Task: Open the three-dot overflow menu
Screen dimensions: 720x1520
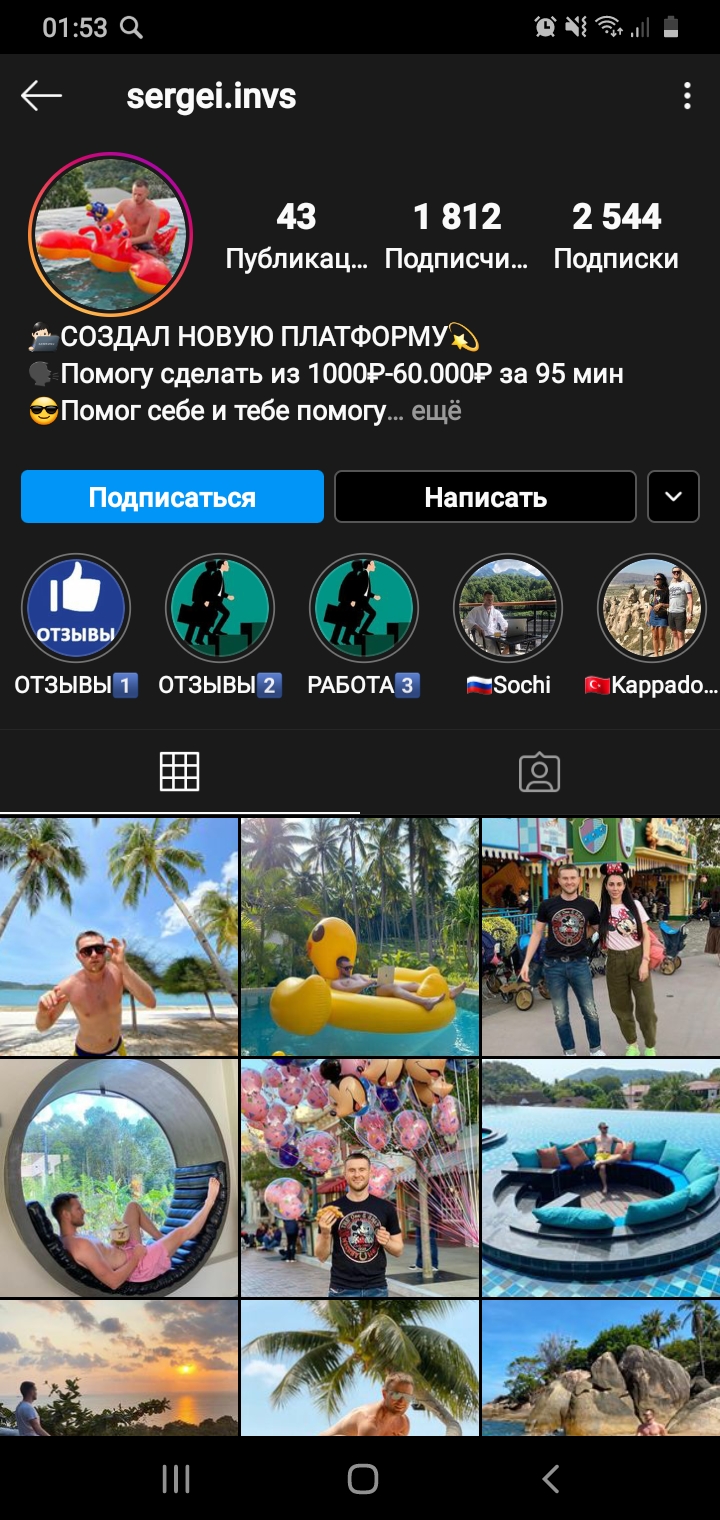Action: (687, 96)
